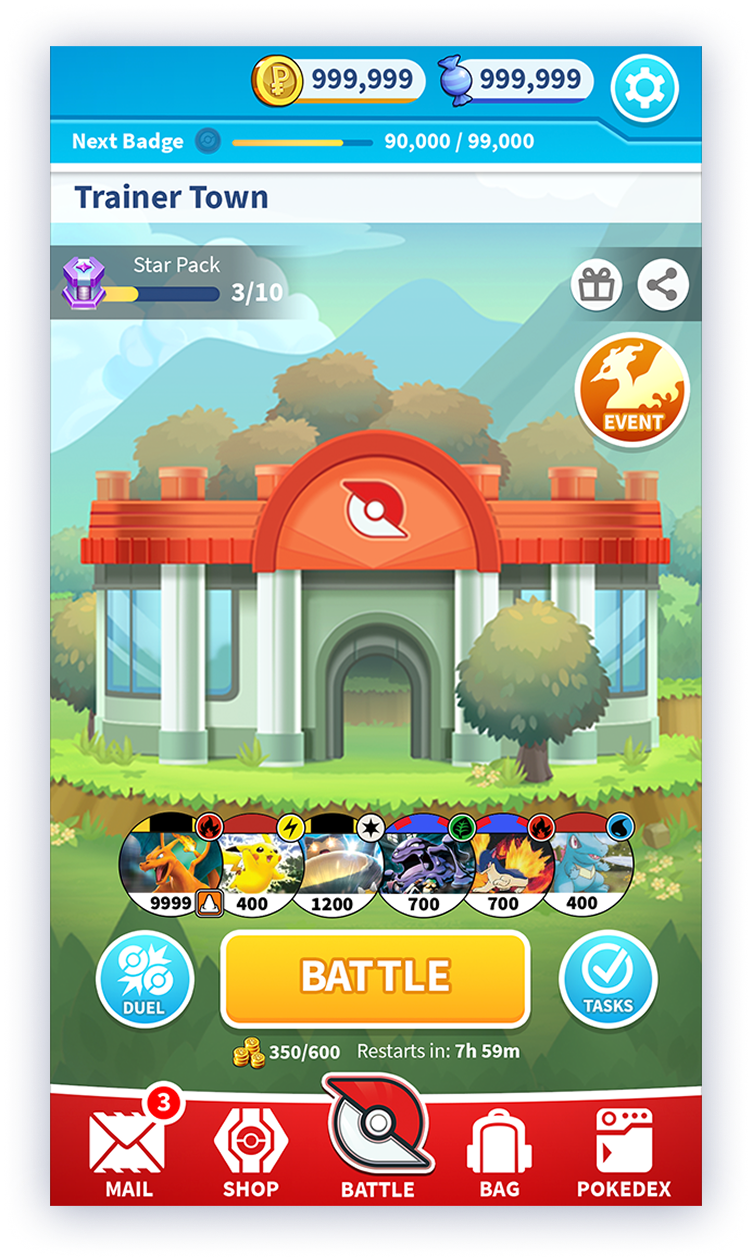This screenshot has width=752, height=1260.
Task: Open the Star Pack progress
Action: coord(160,282)
